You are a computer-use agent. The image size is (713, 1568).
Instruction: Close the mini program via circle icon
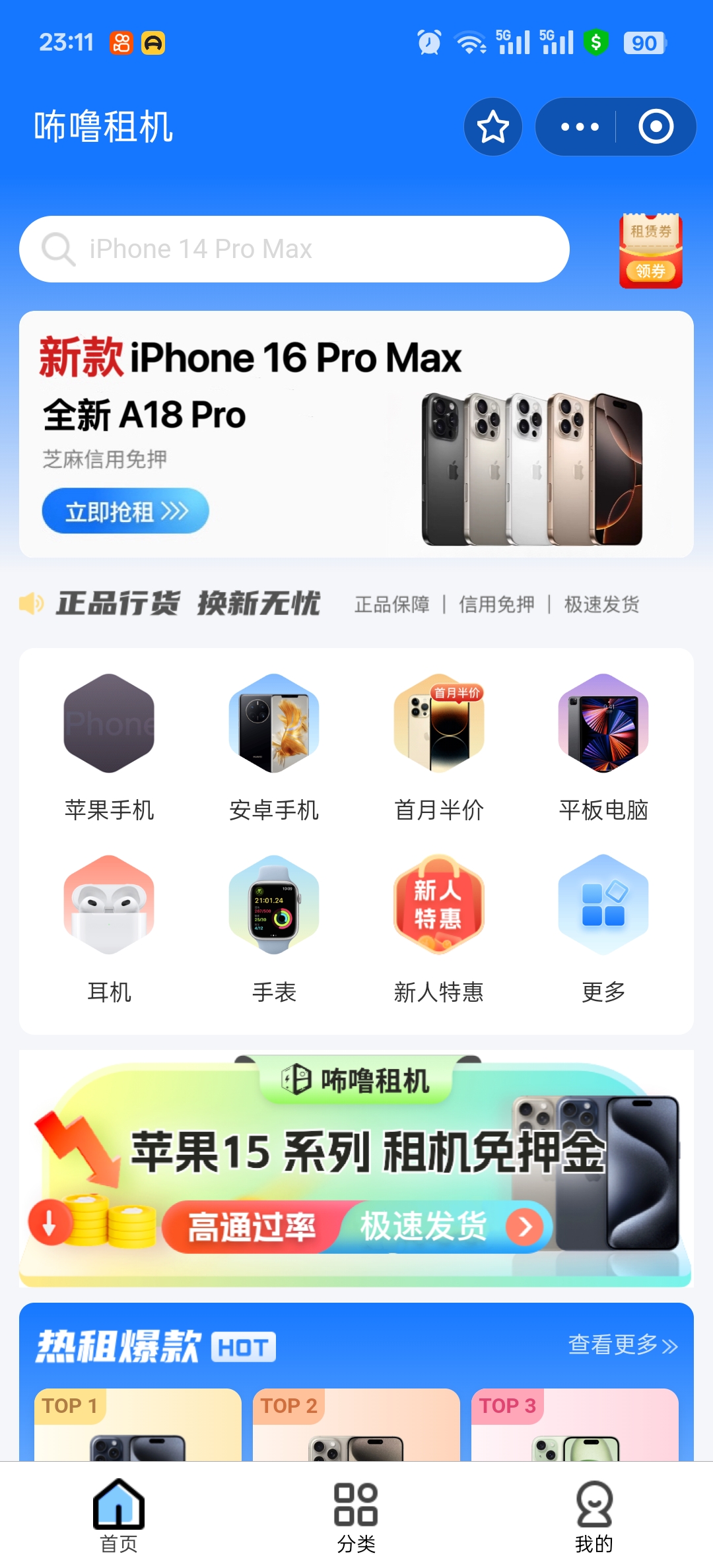click(656, 127)
